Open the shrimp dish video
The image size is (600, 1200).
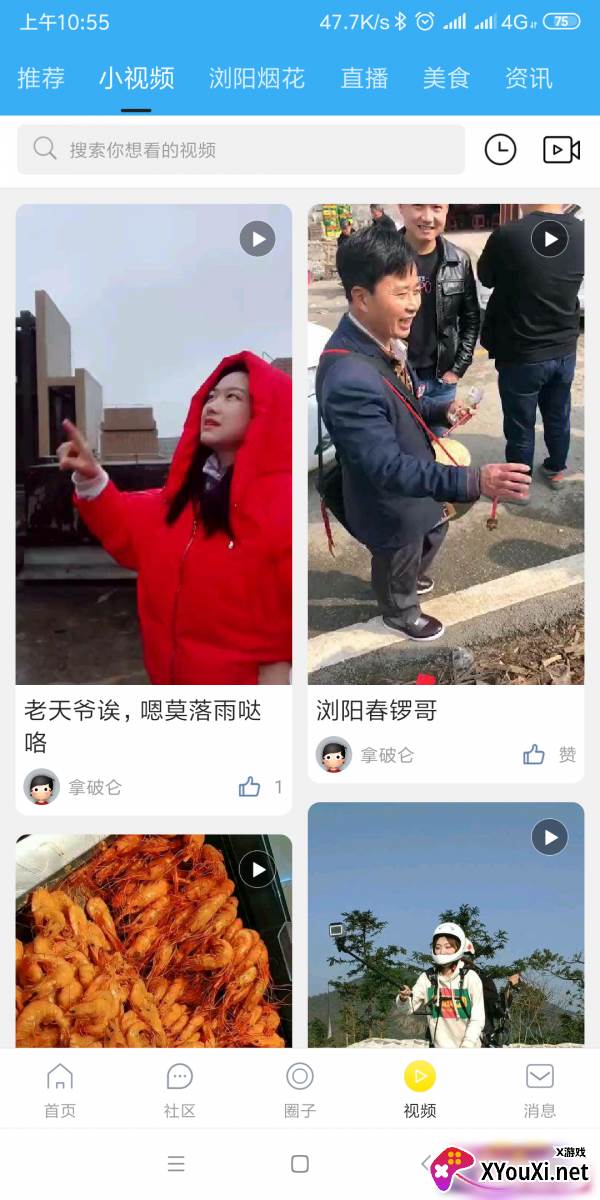coord(154,941)
